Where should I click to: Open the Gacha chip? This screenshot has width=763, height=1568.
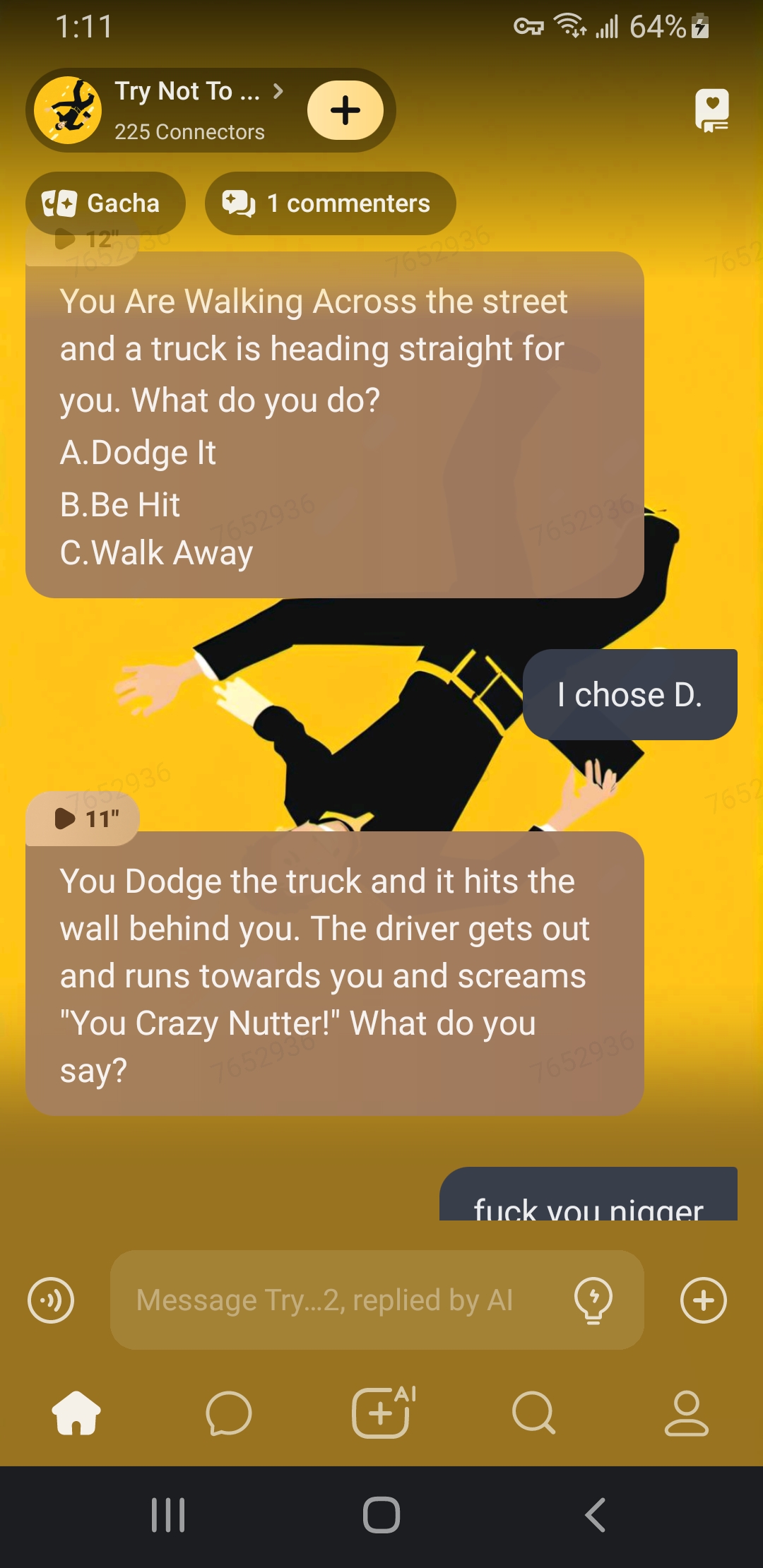(105, 203)
